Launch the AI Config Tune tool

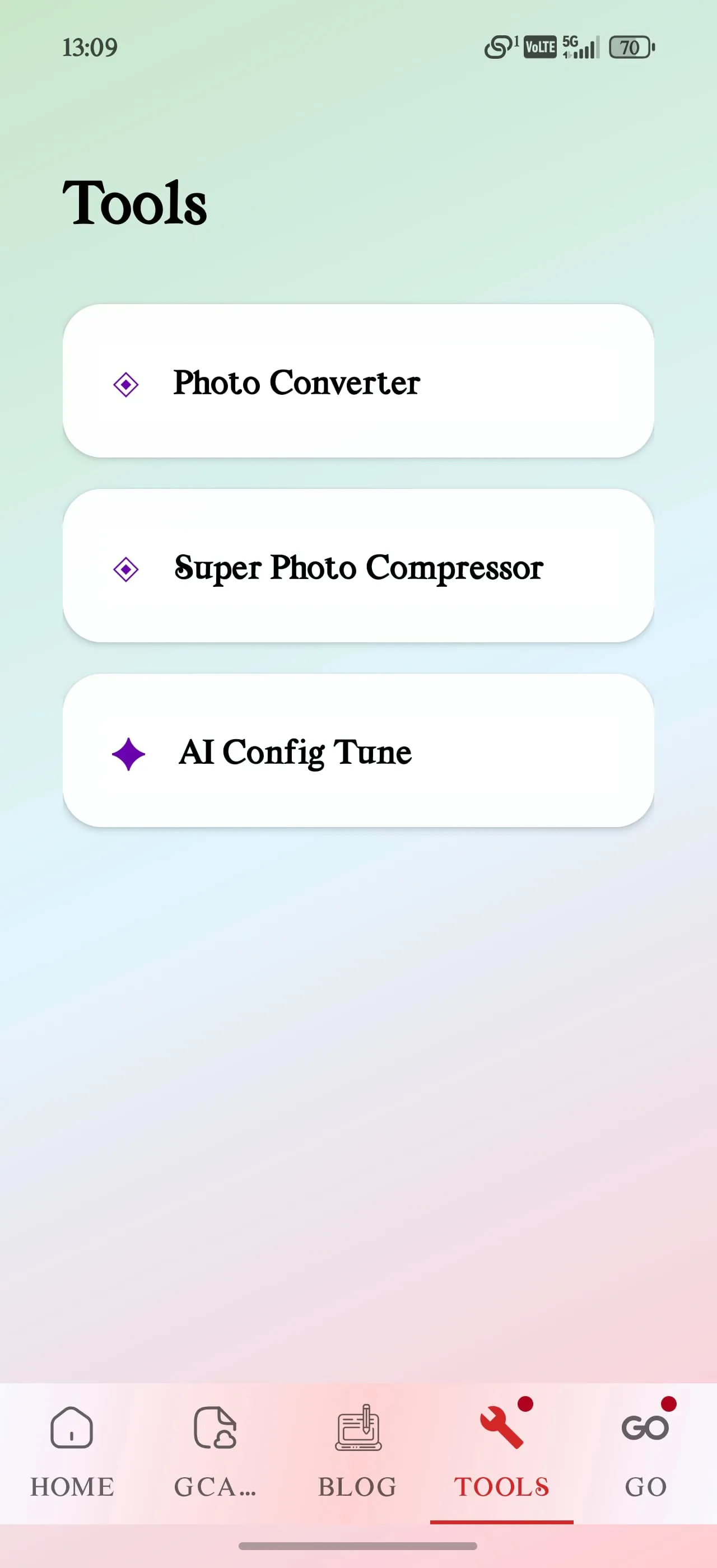(358, 750)
